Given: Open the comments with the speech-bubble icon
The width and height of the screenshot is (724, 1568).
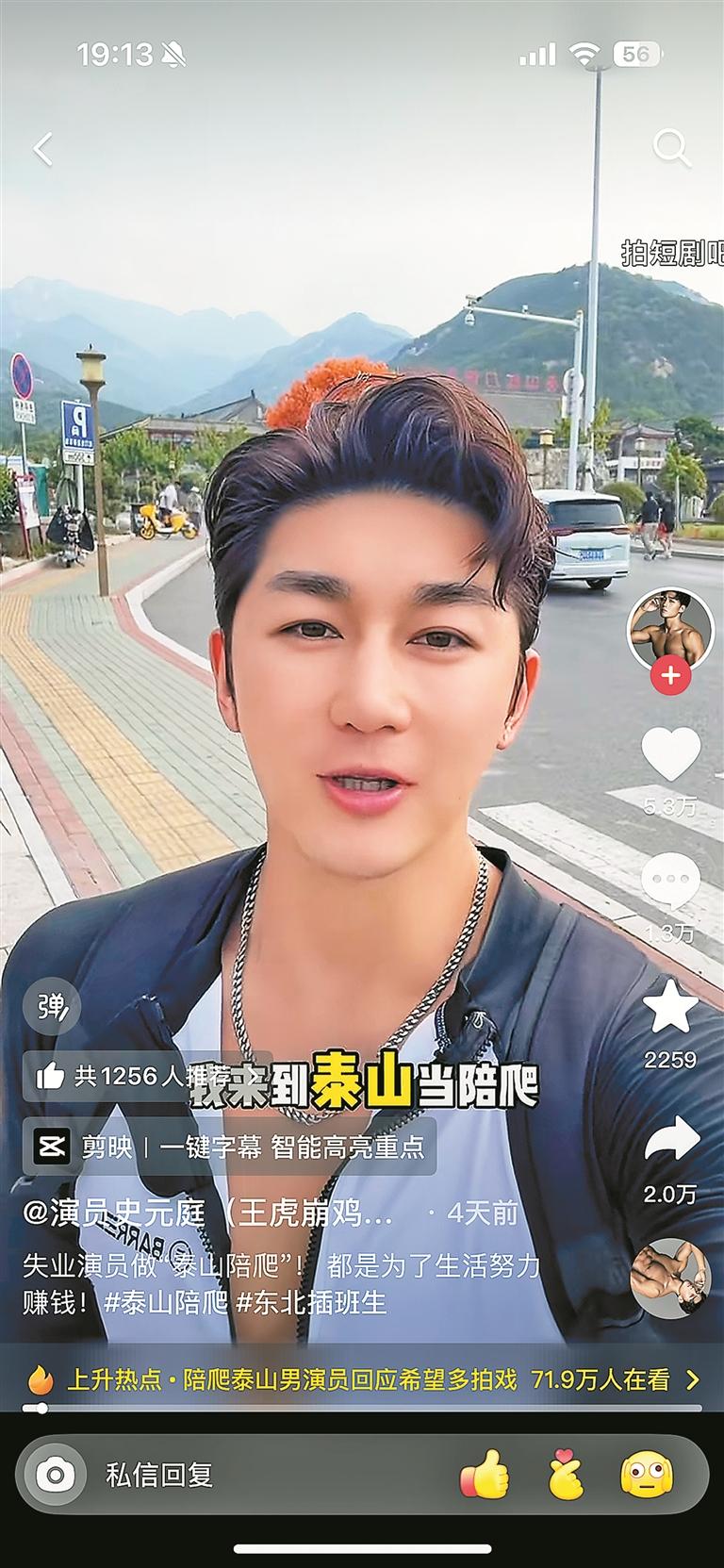Looking at the screenshot, I should pos(670,883).
